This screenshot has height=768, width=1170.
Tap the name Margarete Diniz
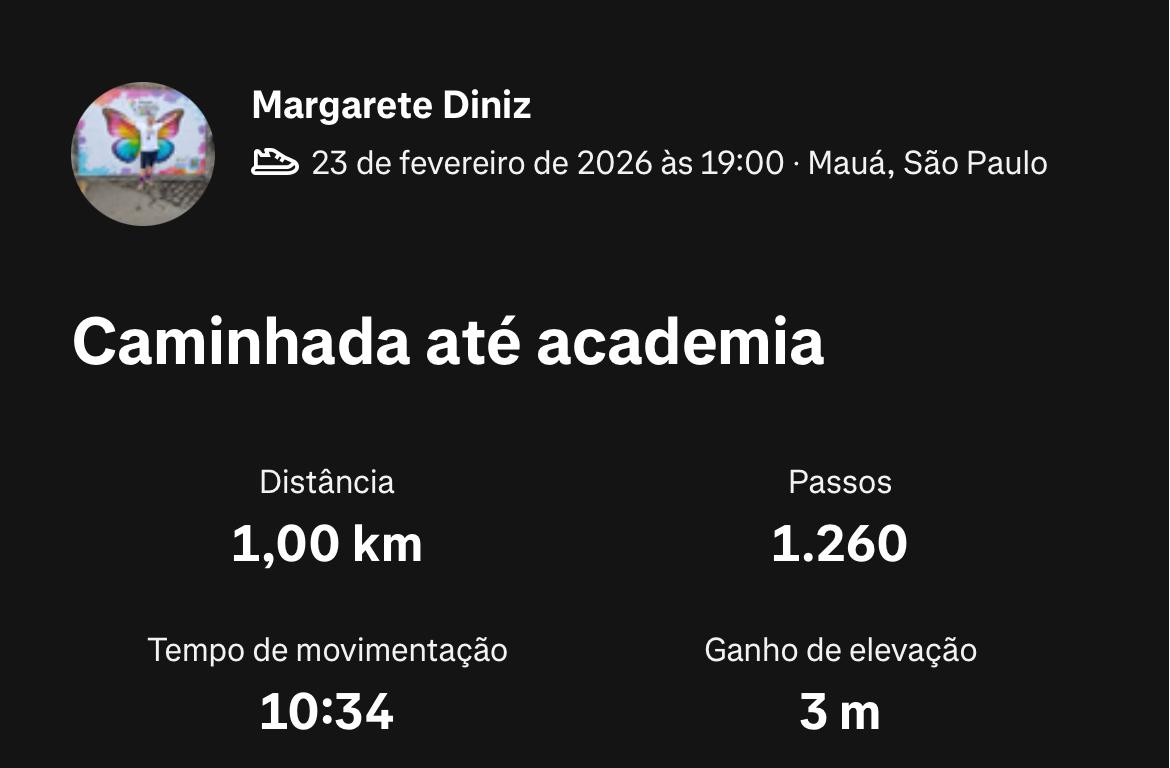391,105
